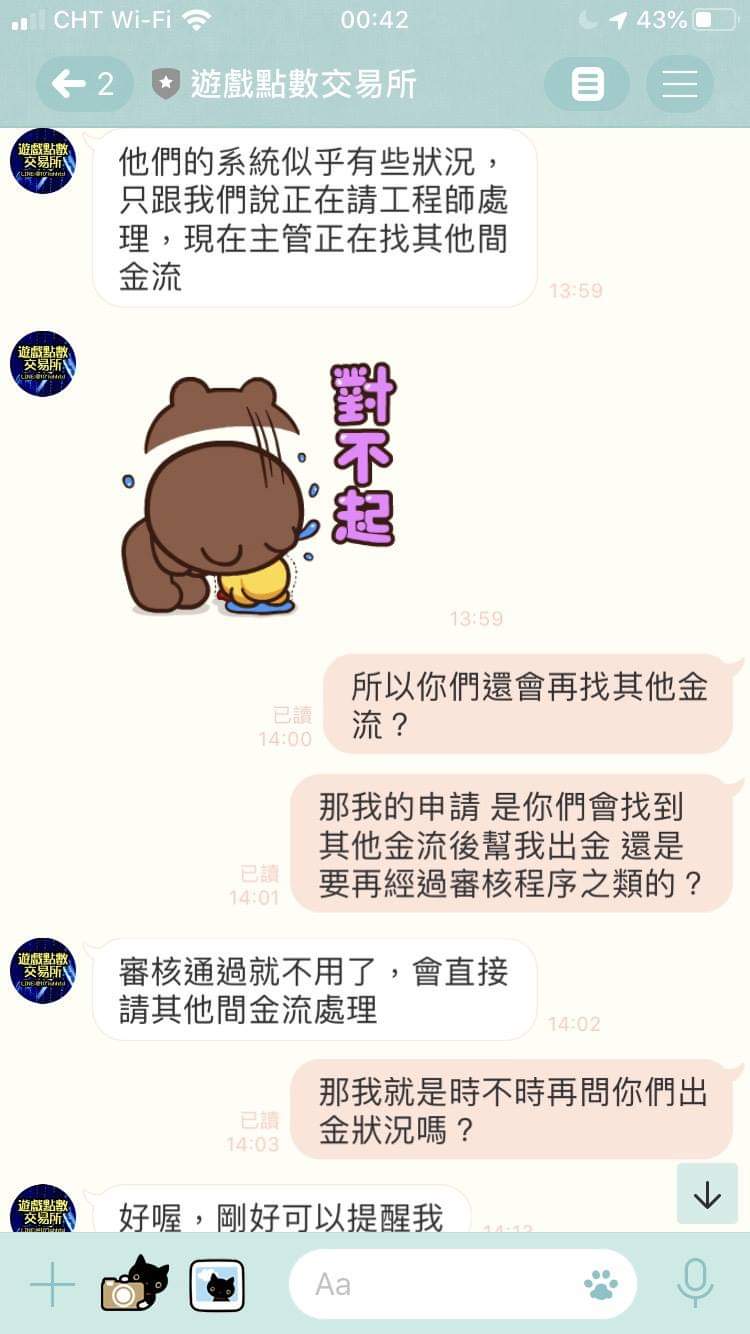Image resolution: width=750 pixels, height=1334 pixels.
Task: Focus the Aa message field
Action: (440, 1284)
